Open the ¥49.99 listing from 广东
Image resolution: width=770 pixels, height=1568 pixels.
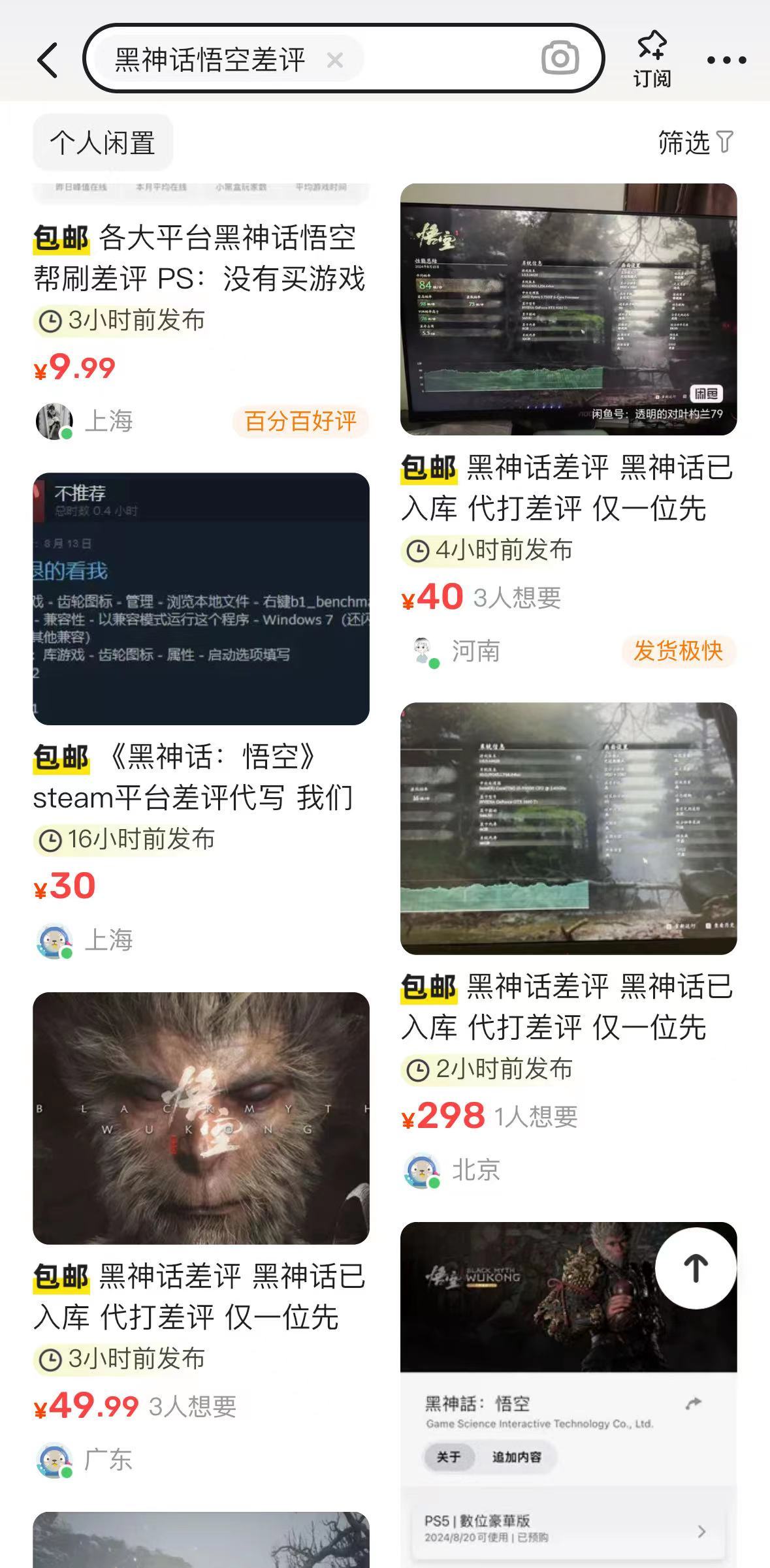tap(201, 1118)
